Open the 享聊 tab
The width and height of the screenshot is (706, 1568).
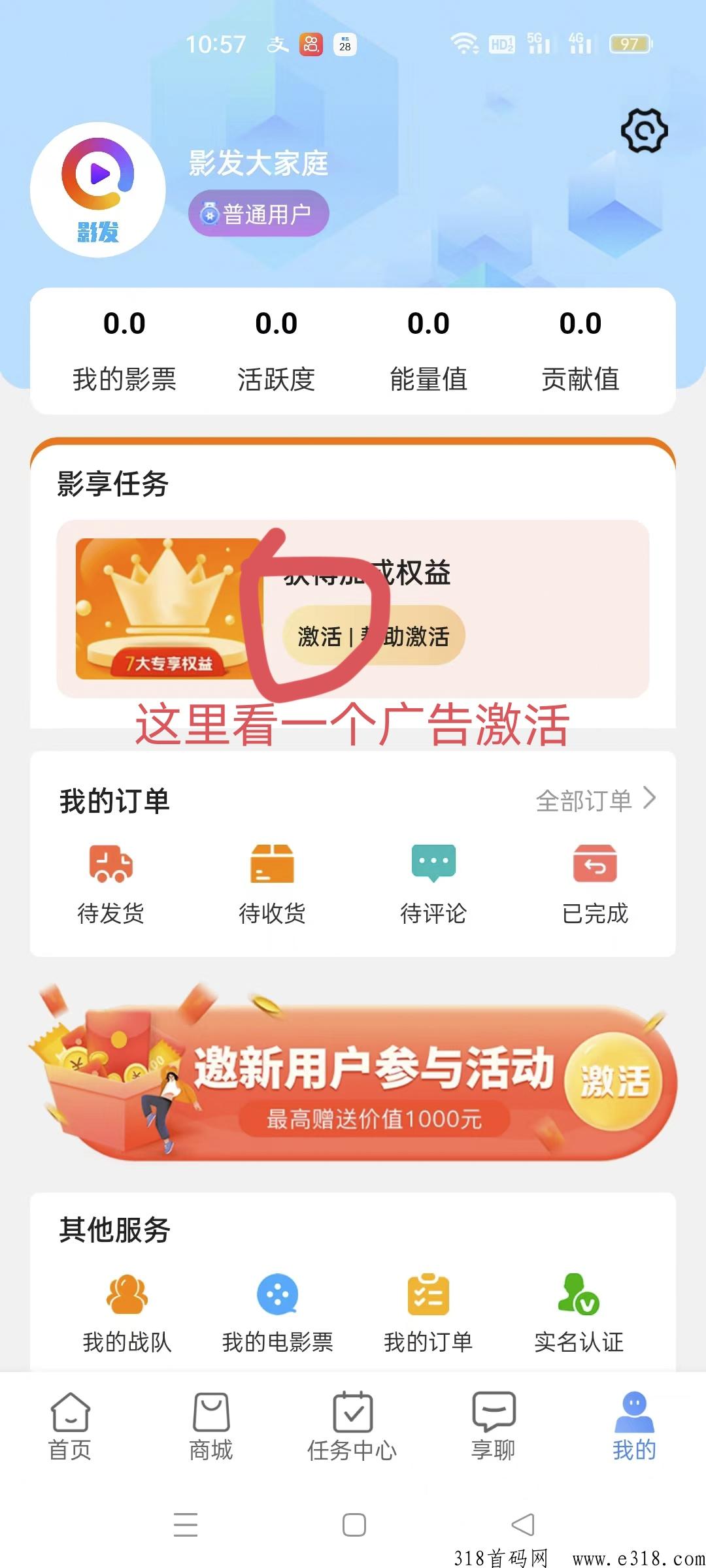494,1427
